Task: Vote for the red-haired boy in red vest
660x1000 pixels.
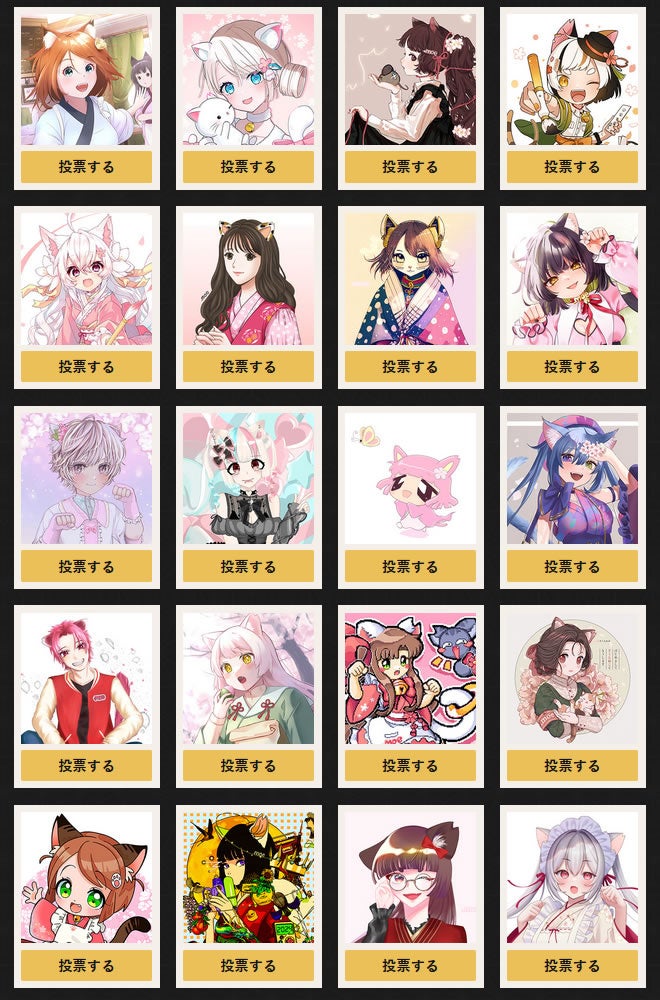Action: (x=86, y=766)
